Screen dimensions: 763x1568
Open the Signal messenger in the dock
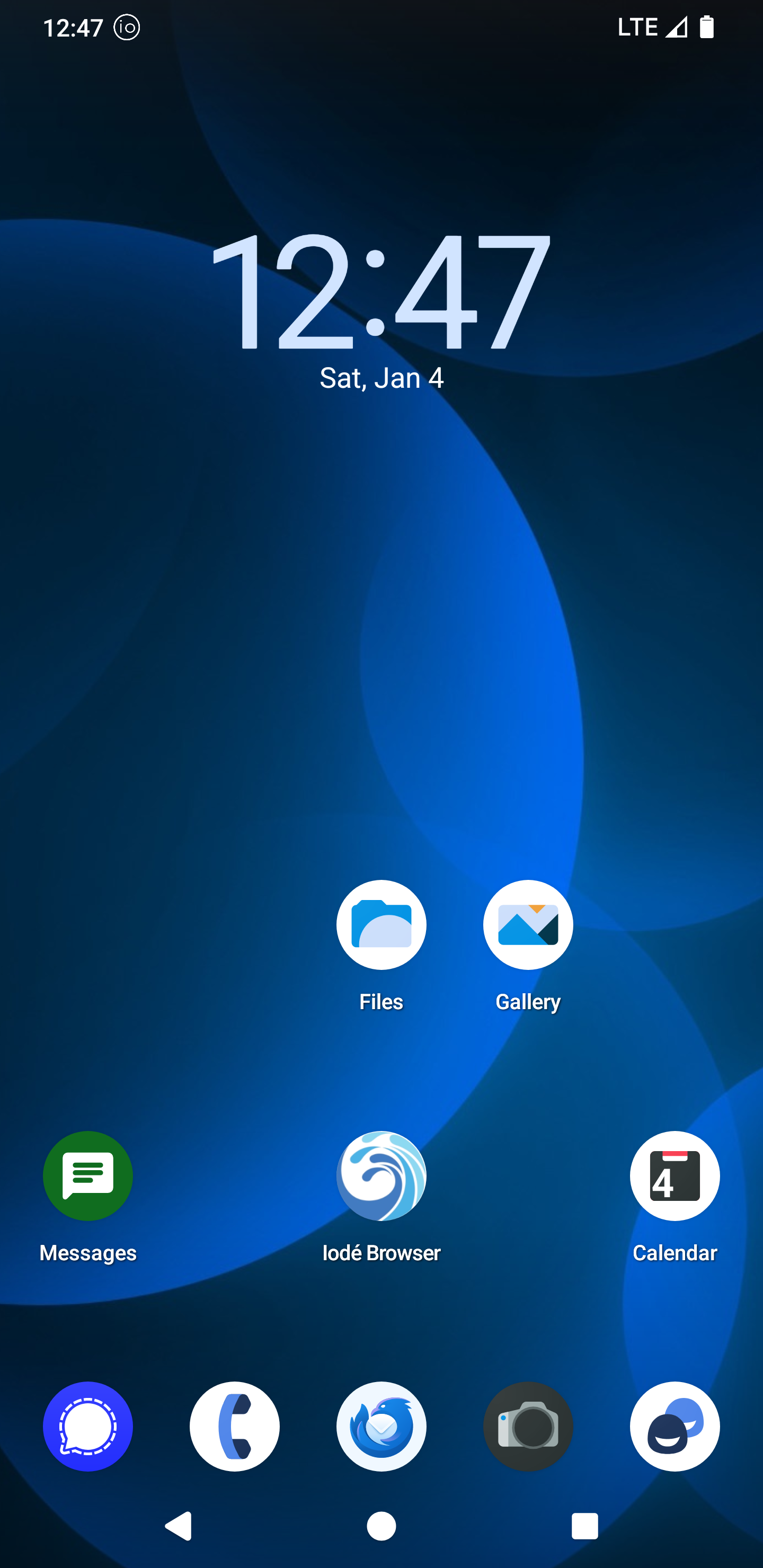87,1426
